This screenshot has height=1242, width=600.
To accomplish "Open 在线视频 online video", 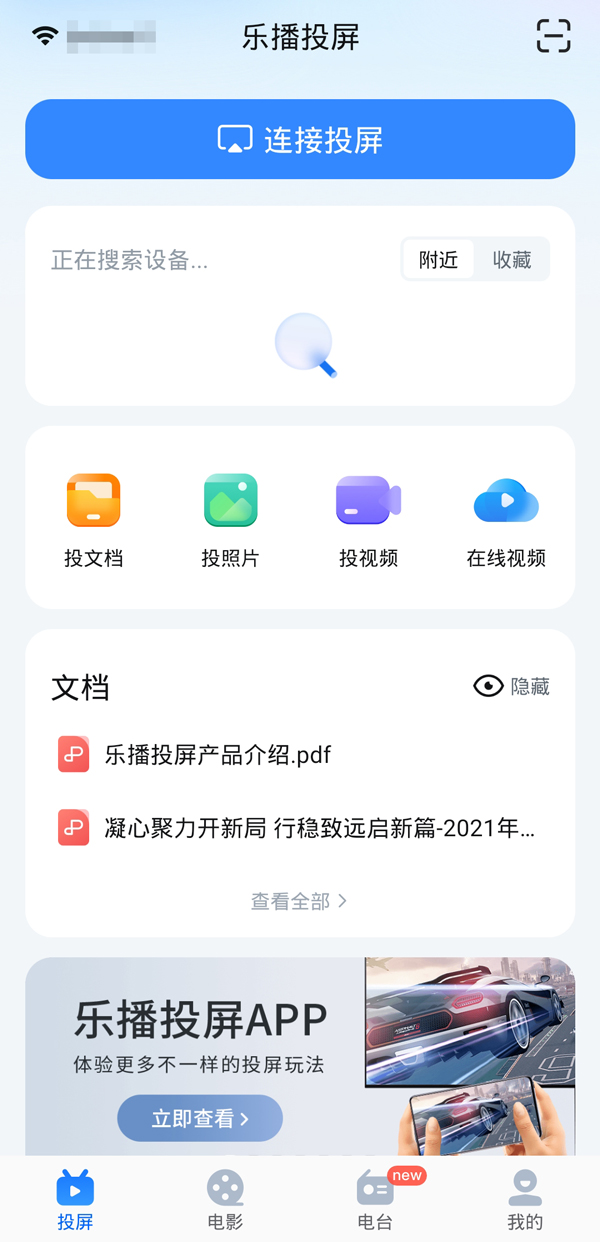I will [506, 520].
